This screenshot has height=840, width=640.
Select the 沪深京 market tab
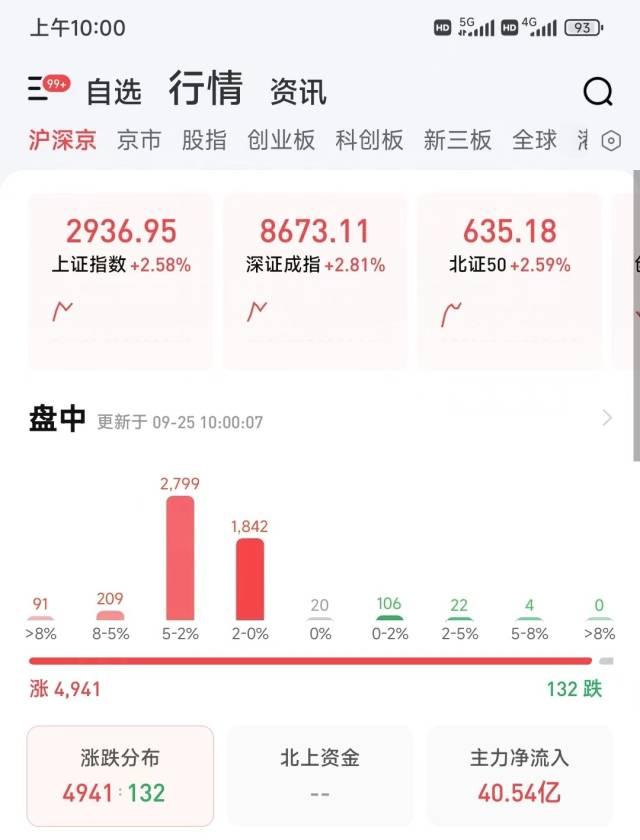click(x=62, y=141)
